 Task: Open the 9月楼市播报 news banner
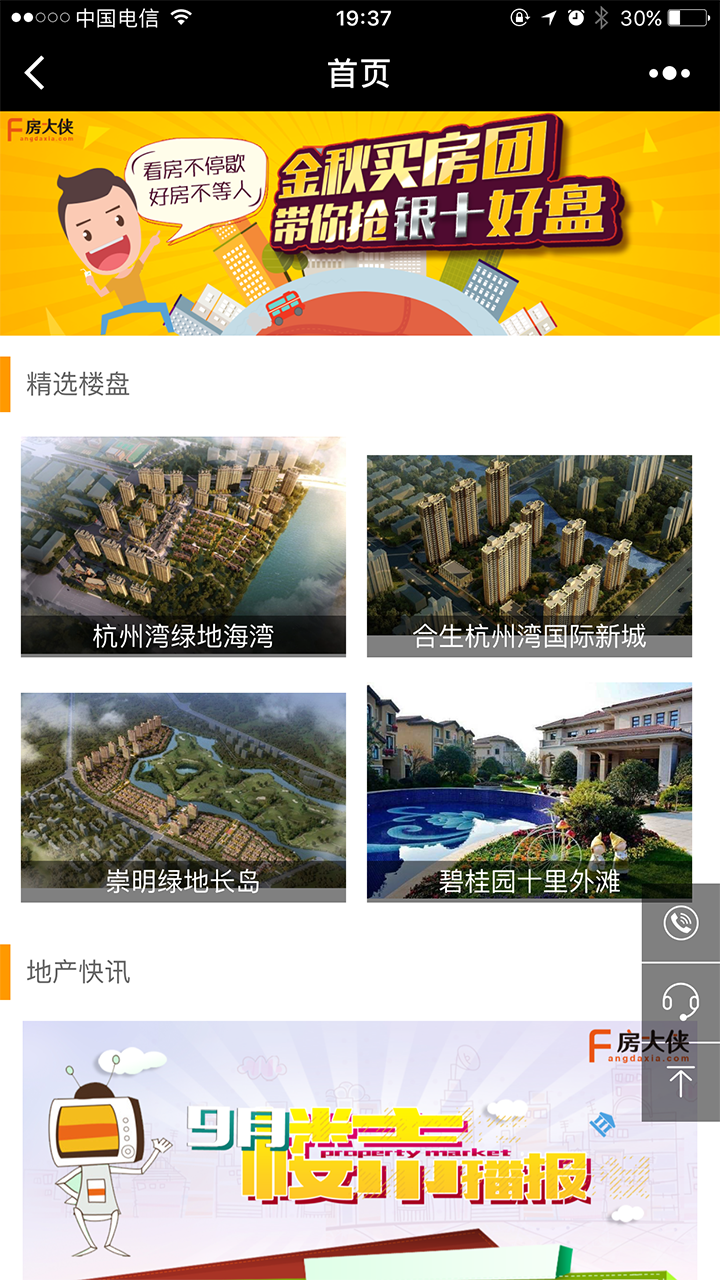(x=360, y=1150)
